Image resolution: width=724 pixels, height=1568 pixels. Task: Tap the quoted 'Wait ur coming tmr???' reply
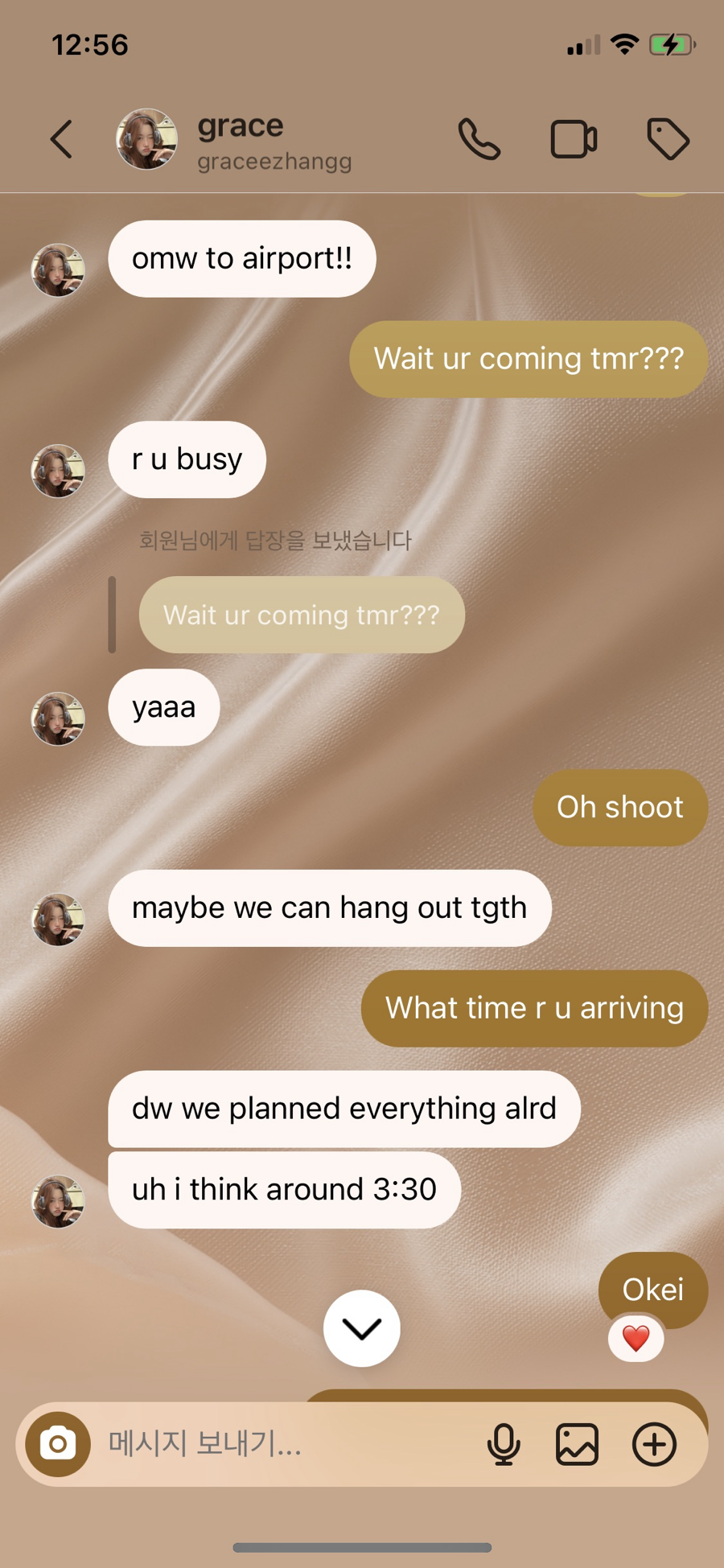coord(302,615)
